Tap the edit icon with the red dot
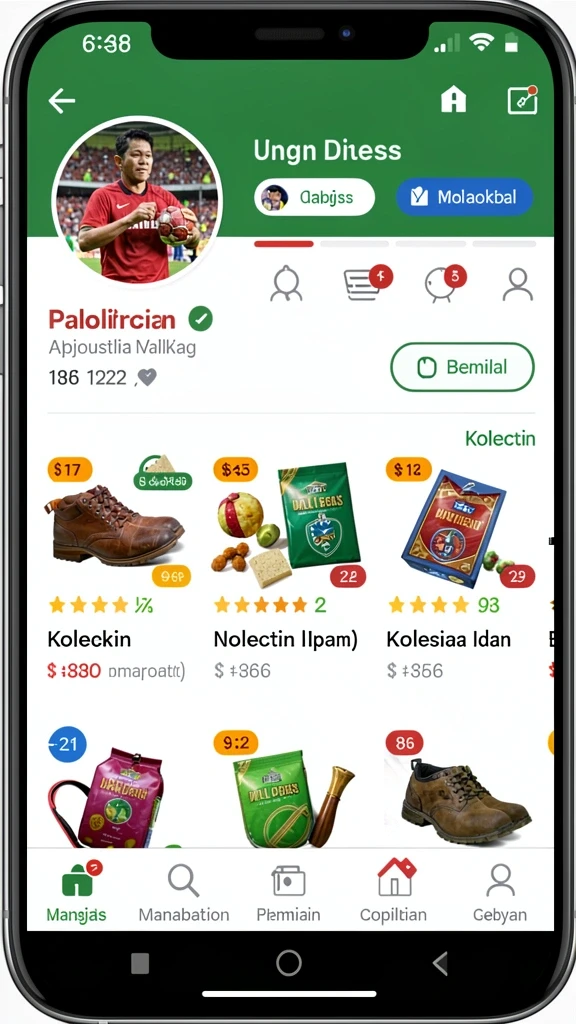576x1024 pixels. [522, 100]
